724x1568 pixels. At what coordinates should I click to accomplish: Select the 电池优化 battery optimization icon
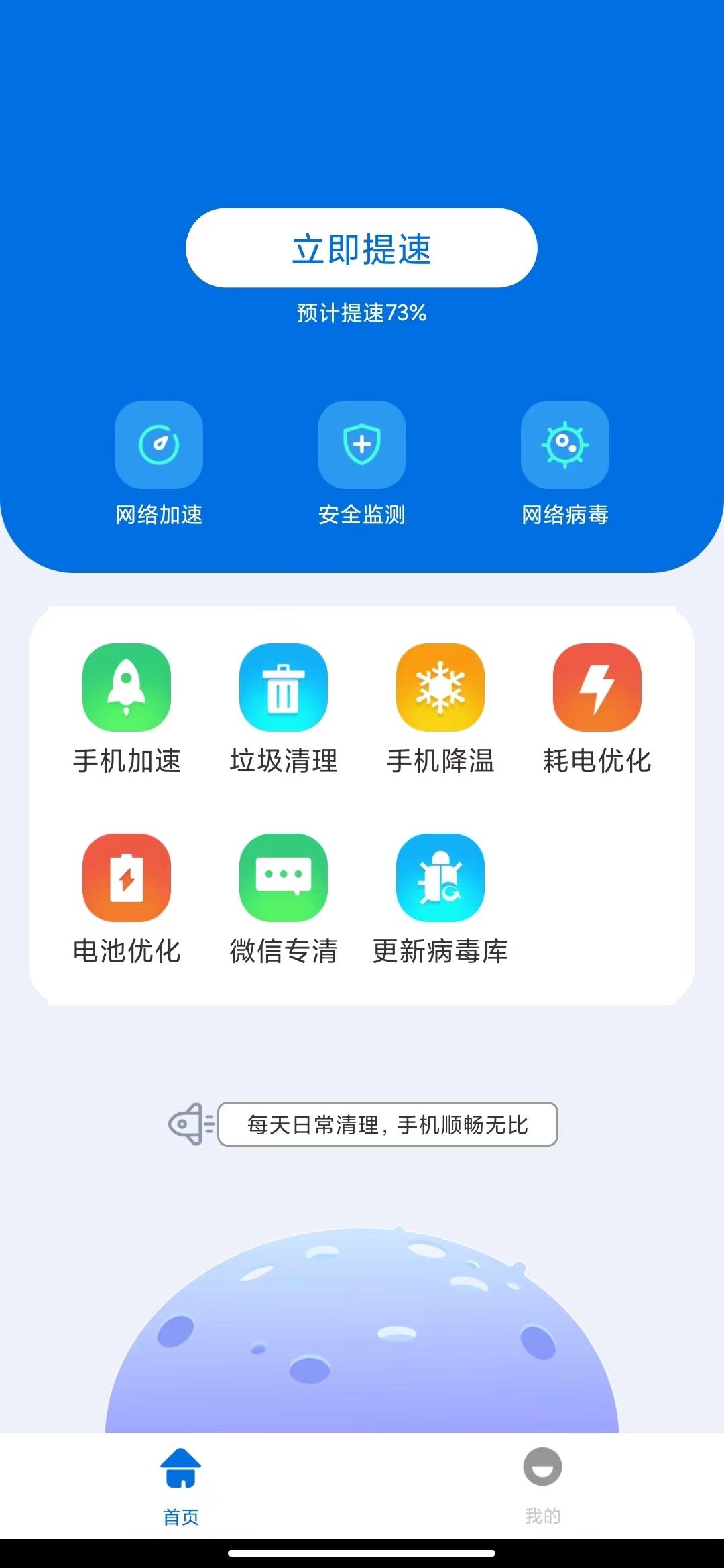(127, 878)
